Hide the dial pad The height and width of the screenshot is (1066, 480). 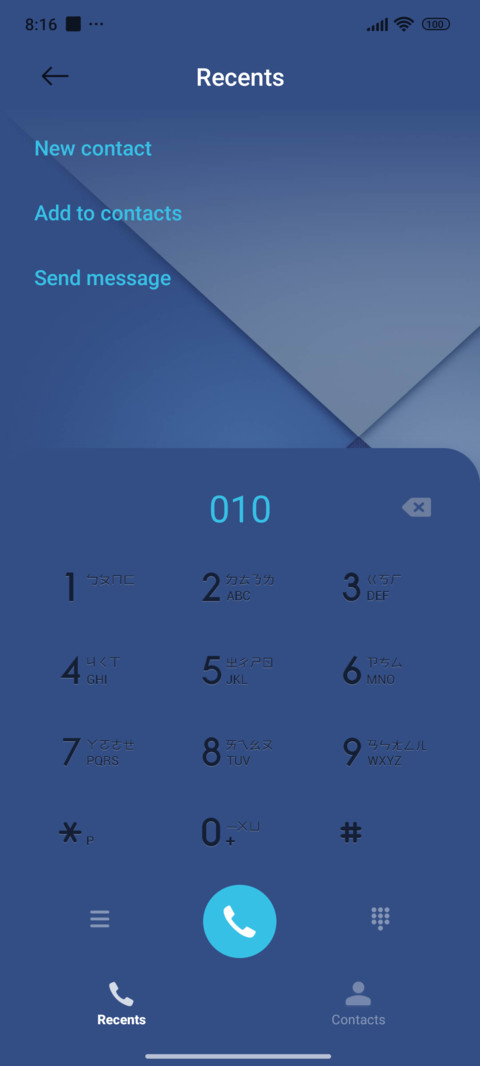(381, 918)
